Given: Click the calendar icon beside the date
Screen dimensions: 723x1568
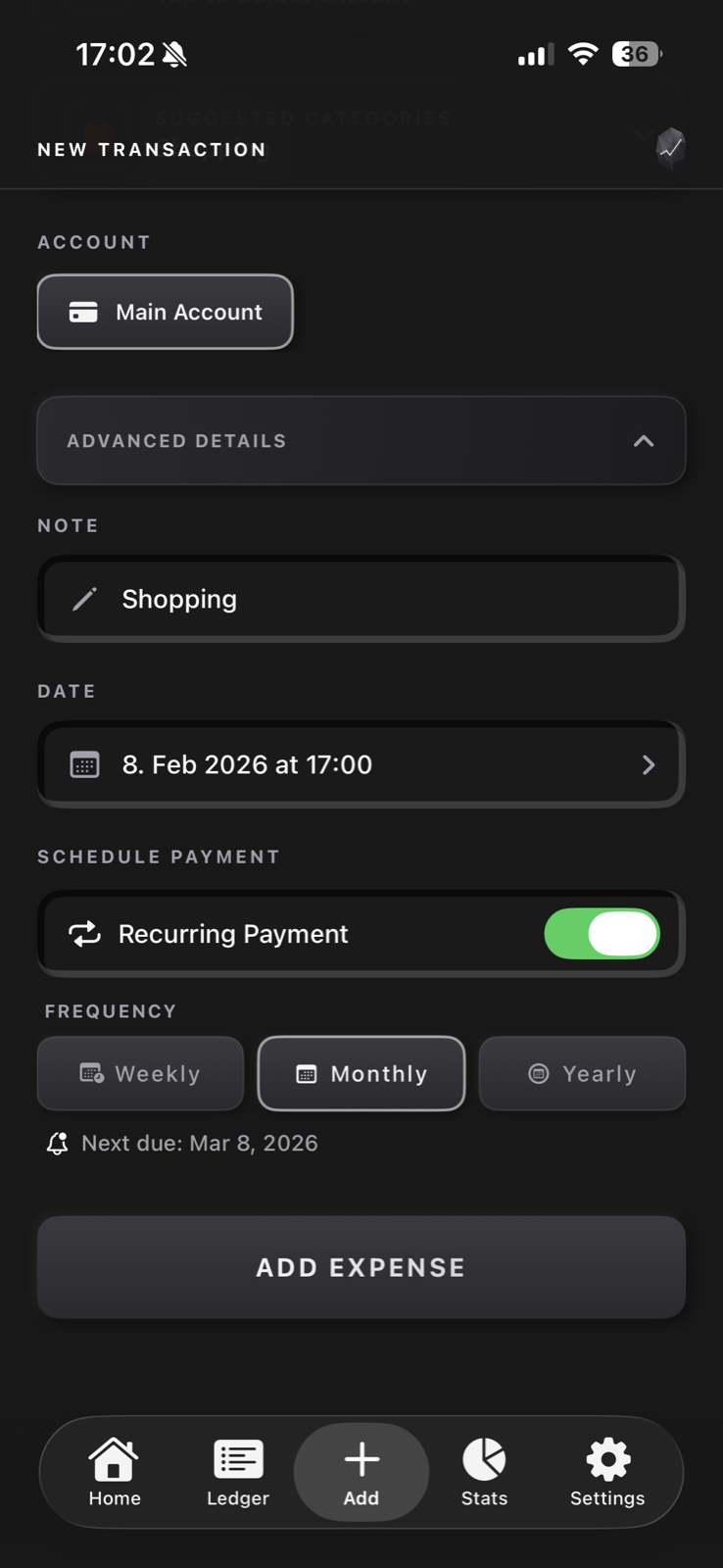Looking at the screenshot, I should click(x=85, y=764).
